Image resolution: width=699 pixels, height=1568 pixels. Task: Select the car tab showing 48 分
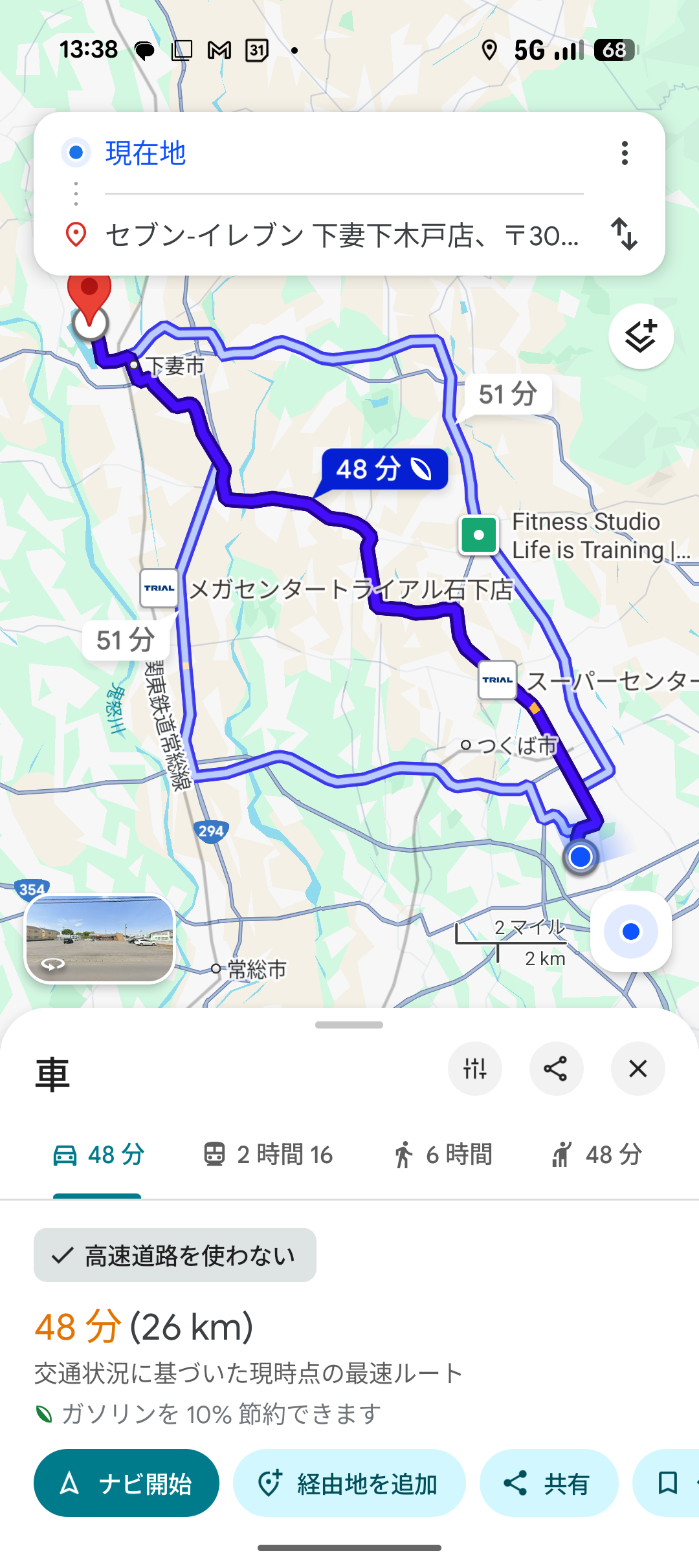point(98,1155)
